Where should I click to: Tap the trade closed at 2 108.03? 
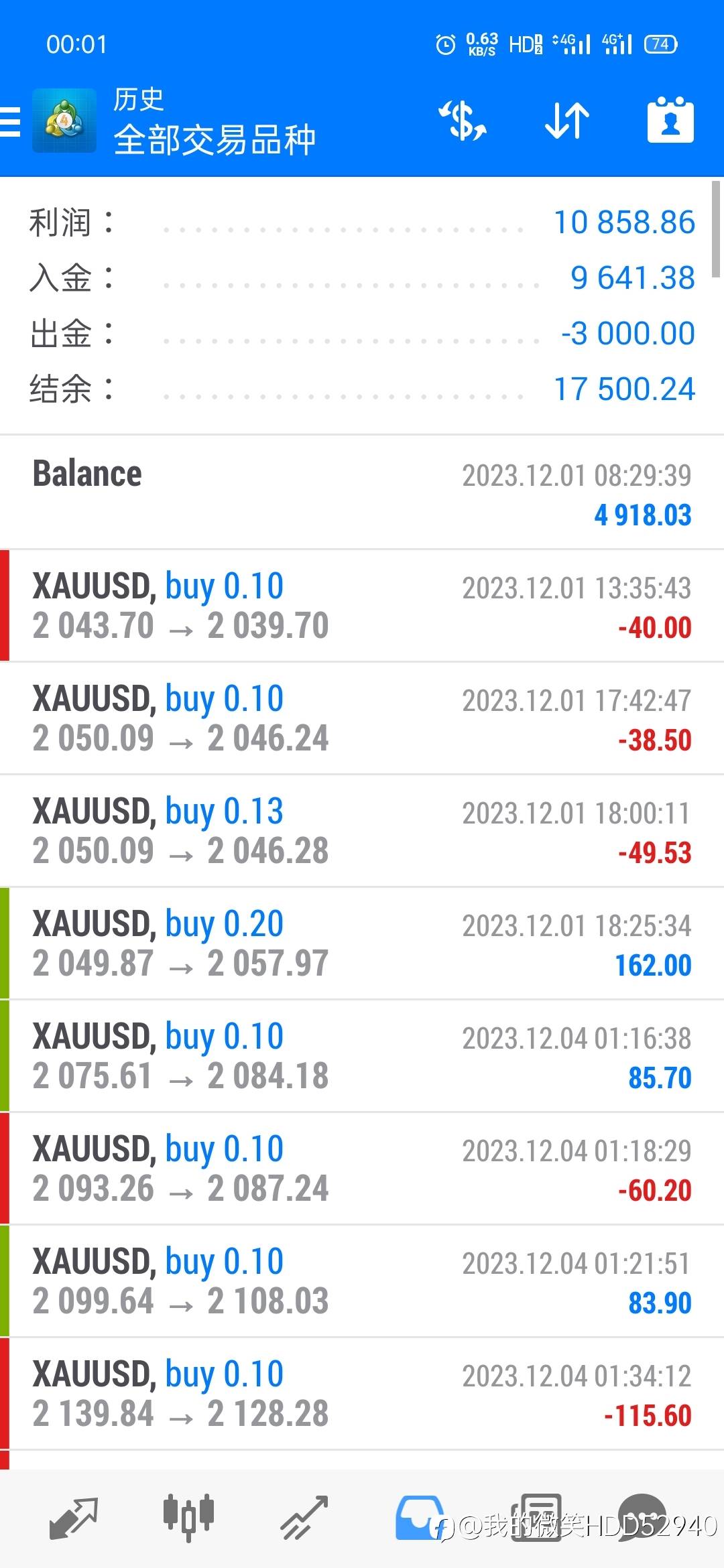point(362,1281)
